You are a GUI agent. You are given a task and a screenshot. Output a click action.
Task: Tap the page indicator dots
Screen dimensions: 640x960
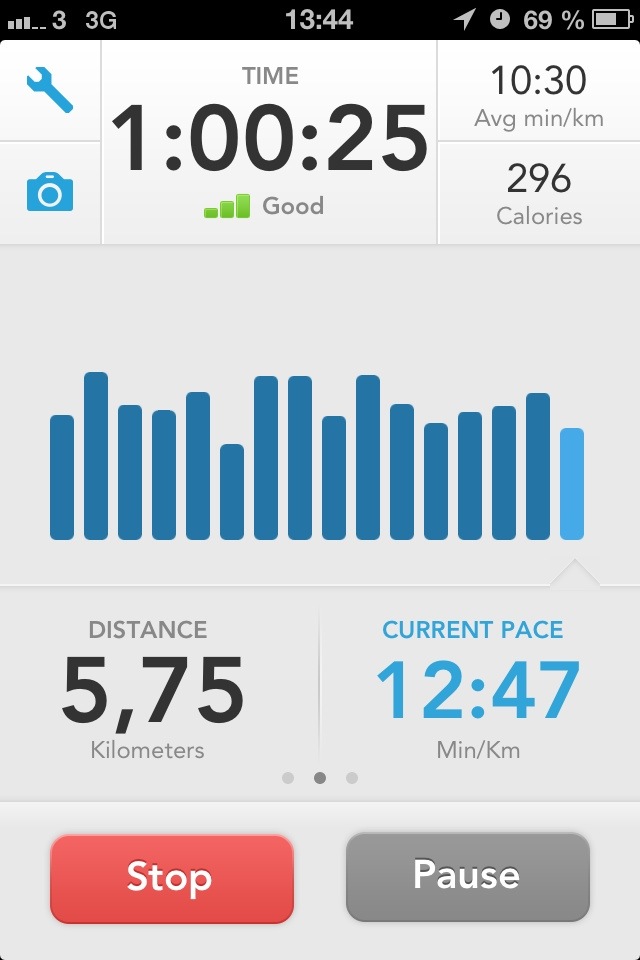point(320,778)
